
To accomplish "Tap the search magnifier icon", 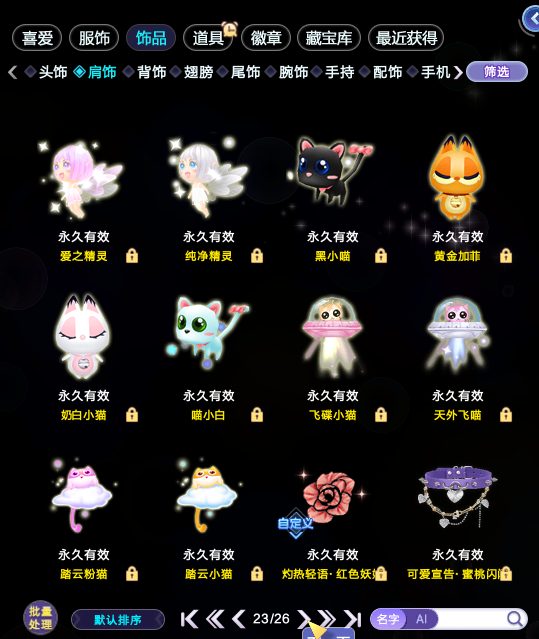I will coord(515,619).
